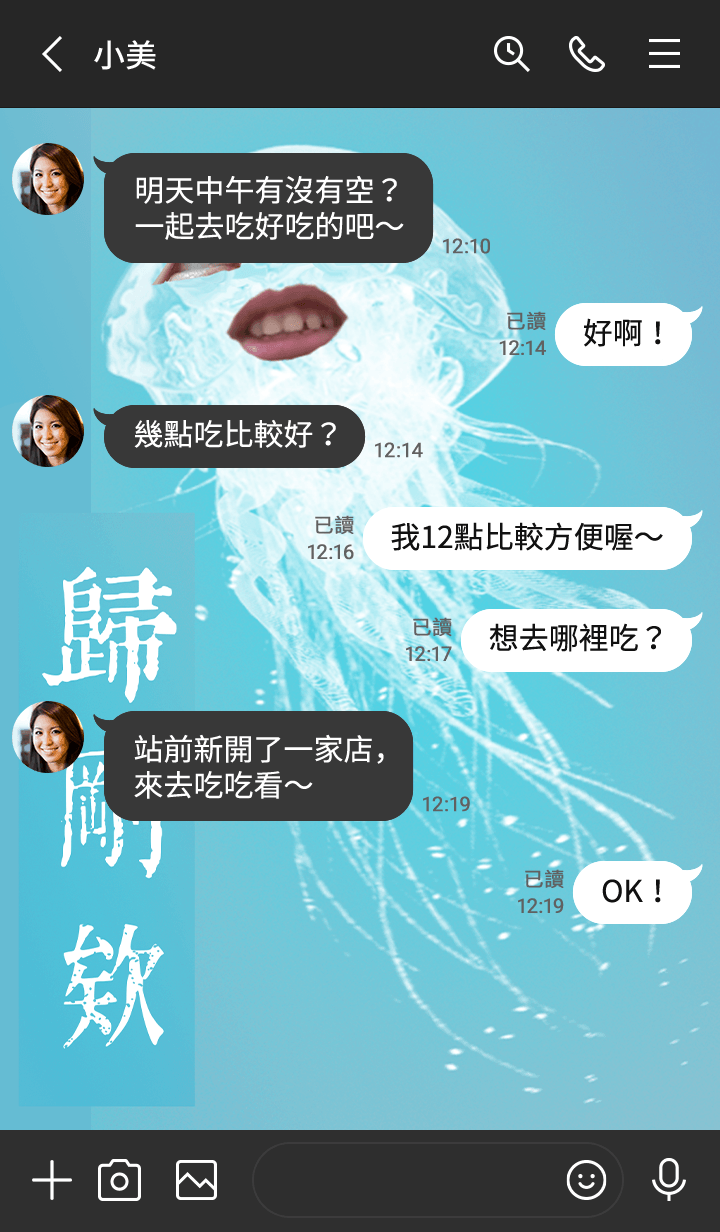
Task: Pick an image from the gallery
Action: coord(196,1181)
